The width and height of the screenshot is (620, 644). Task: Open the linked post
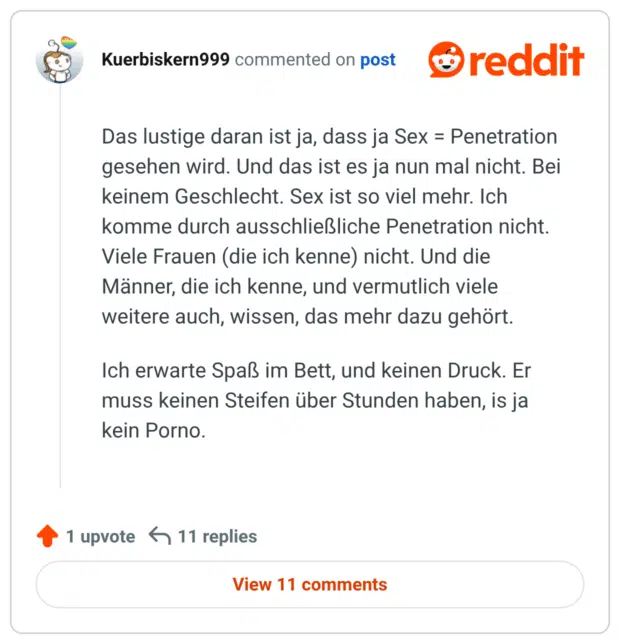coord(377,59)
